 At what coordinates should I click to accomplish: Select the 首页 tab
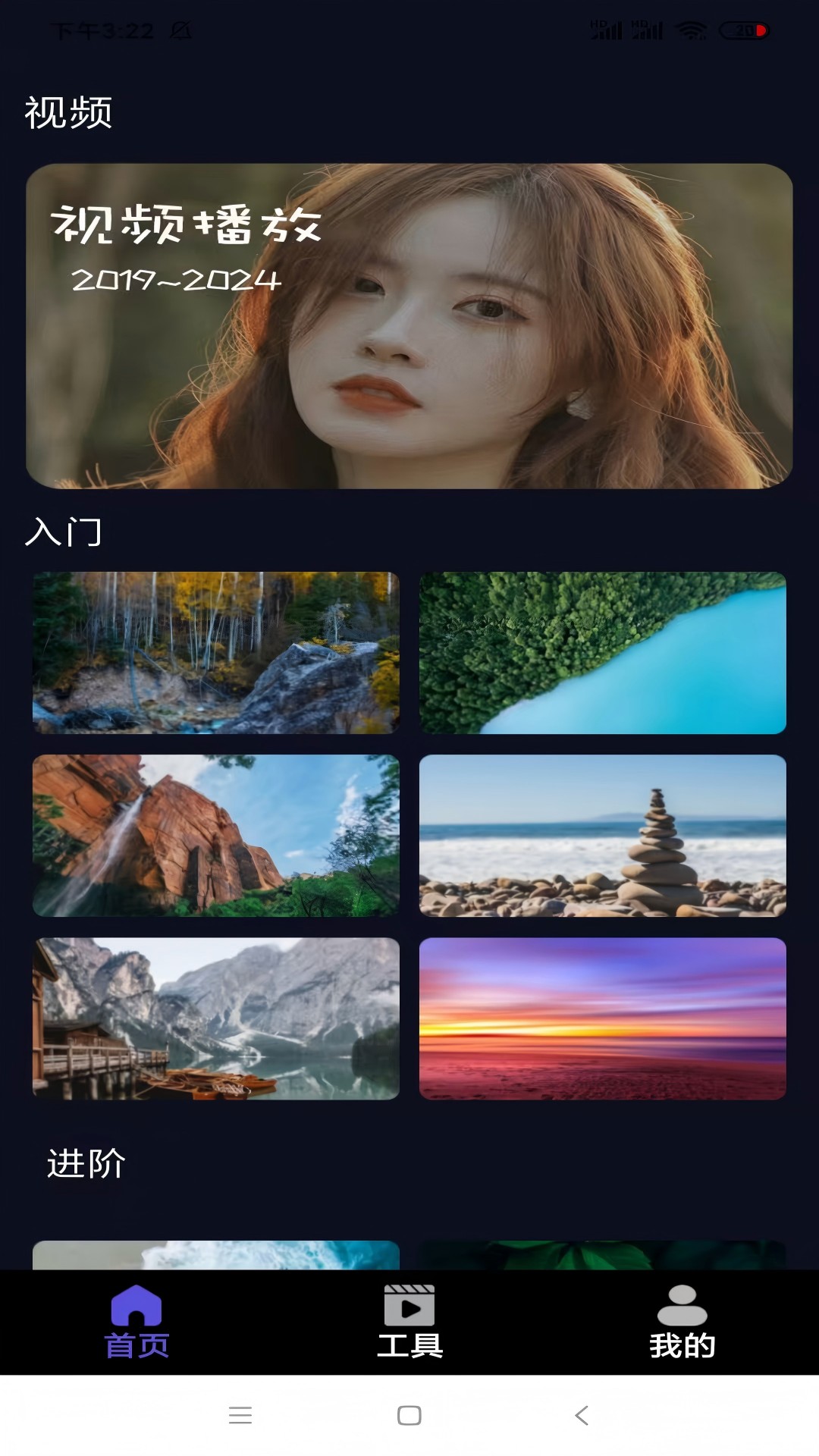tap(136, 1322)
